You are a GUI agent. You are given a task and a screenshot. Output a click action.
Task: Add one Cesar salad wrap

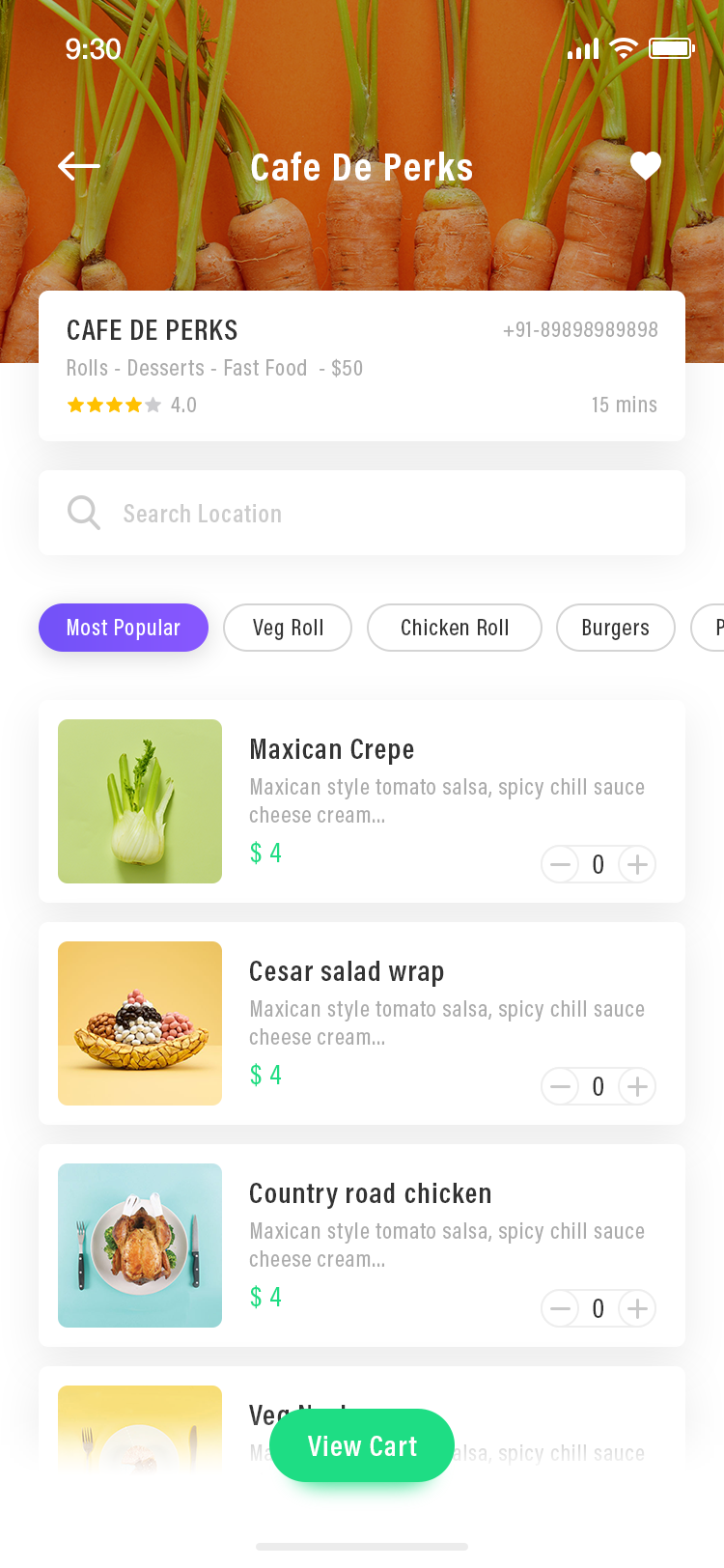[637, 1086]
